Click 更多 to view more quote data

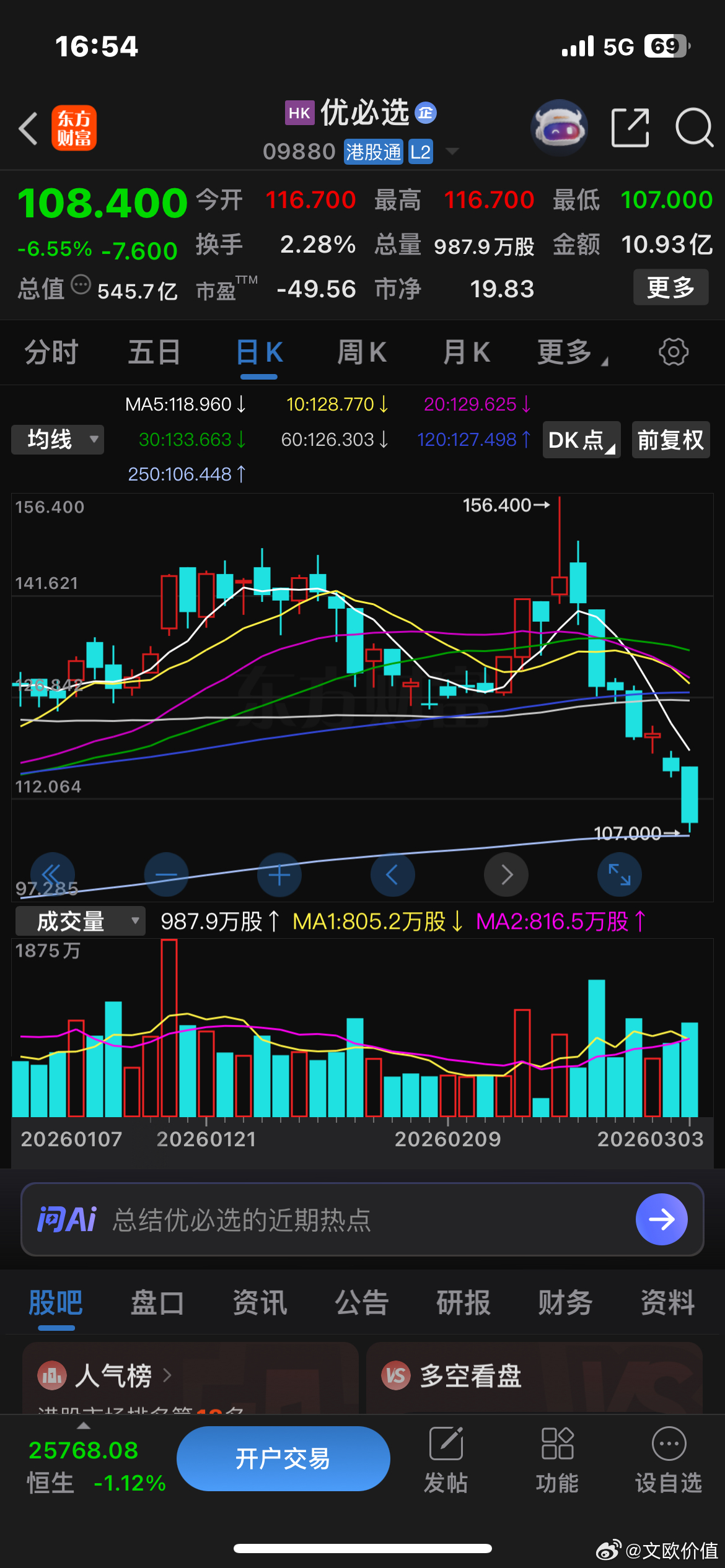[670, 287]
